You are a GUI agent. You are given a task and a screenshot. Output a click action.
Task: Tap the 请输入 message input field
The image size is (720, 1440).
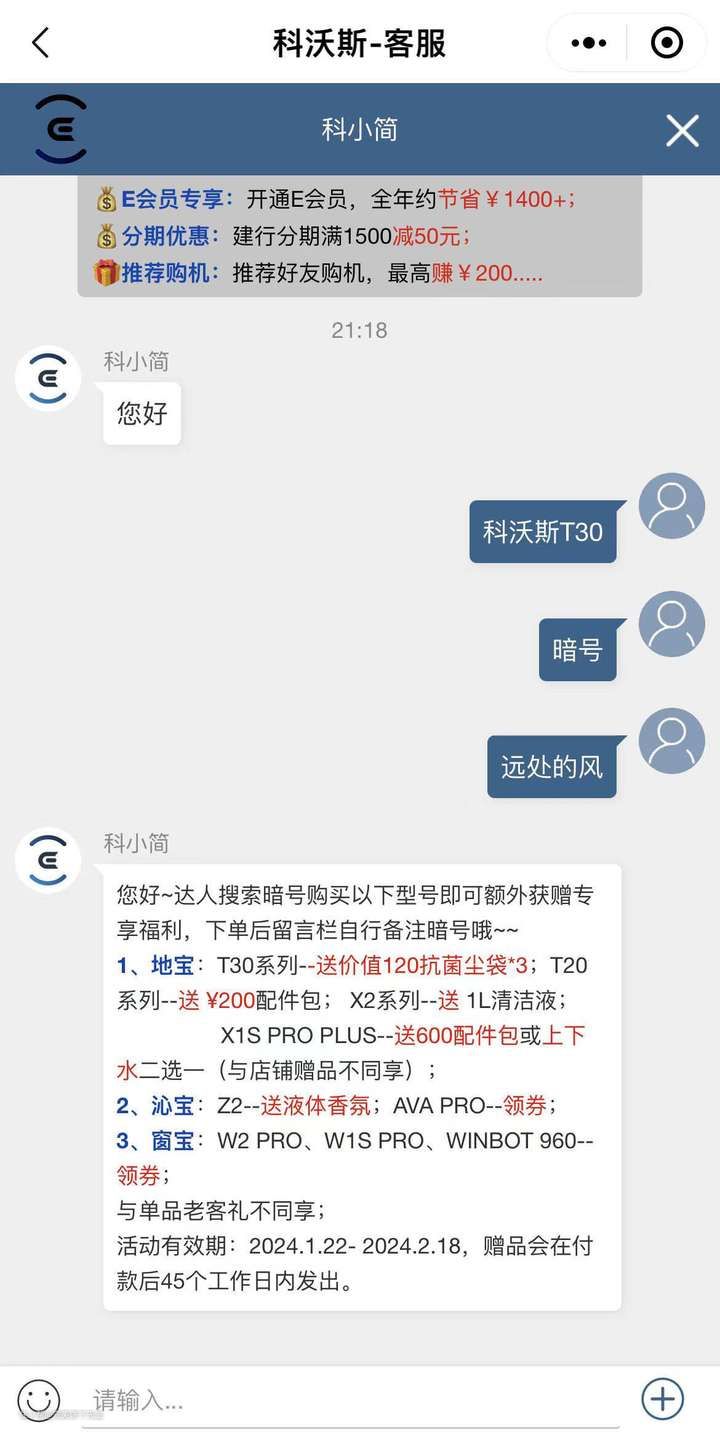(x=350, y=1400)
